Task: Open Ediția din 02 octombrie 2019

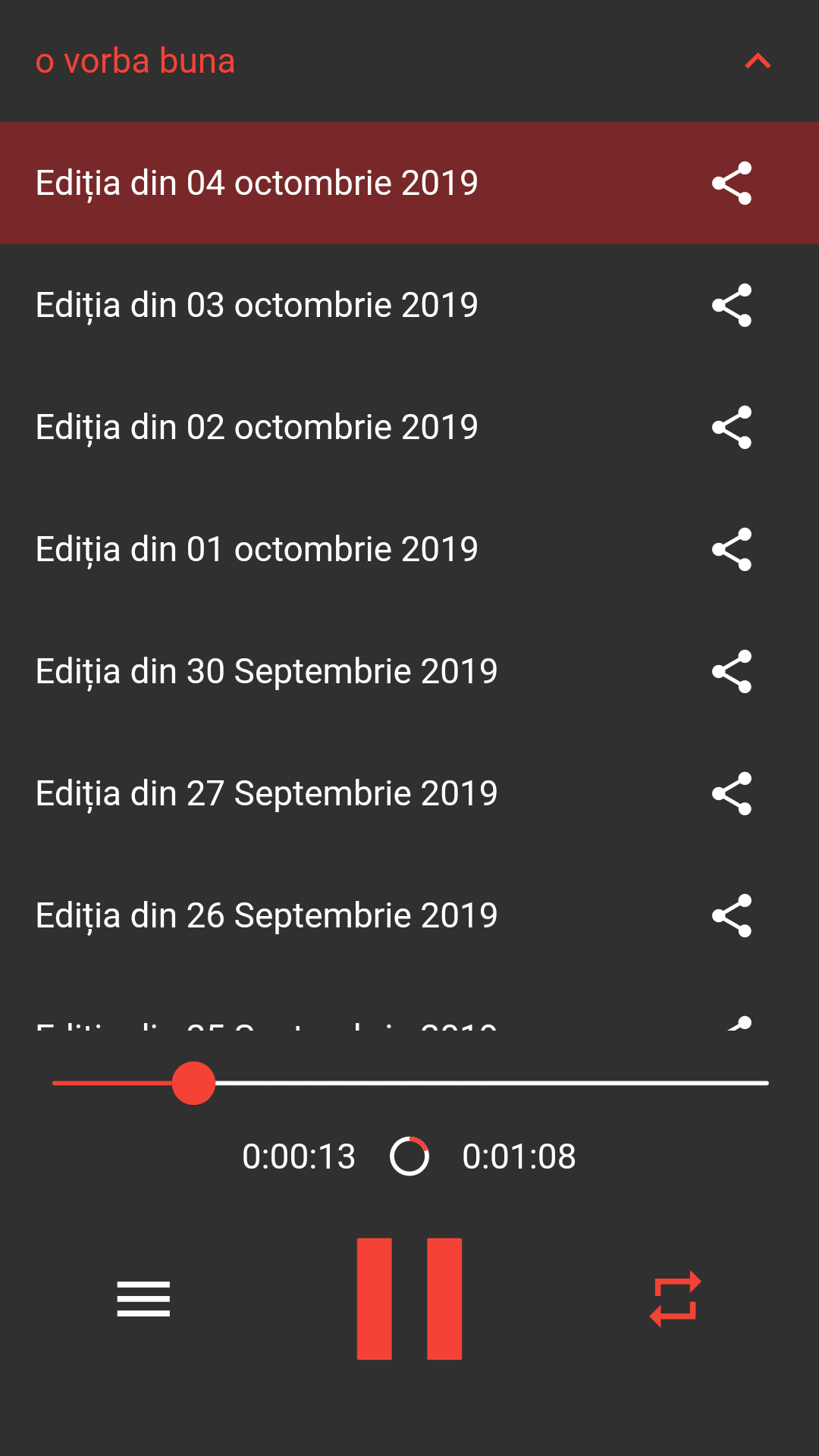Action: click(256, 427)
